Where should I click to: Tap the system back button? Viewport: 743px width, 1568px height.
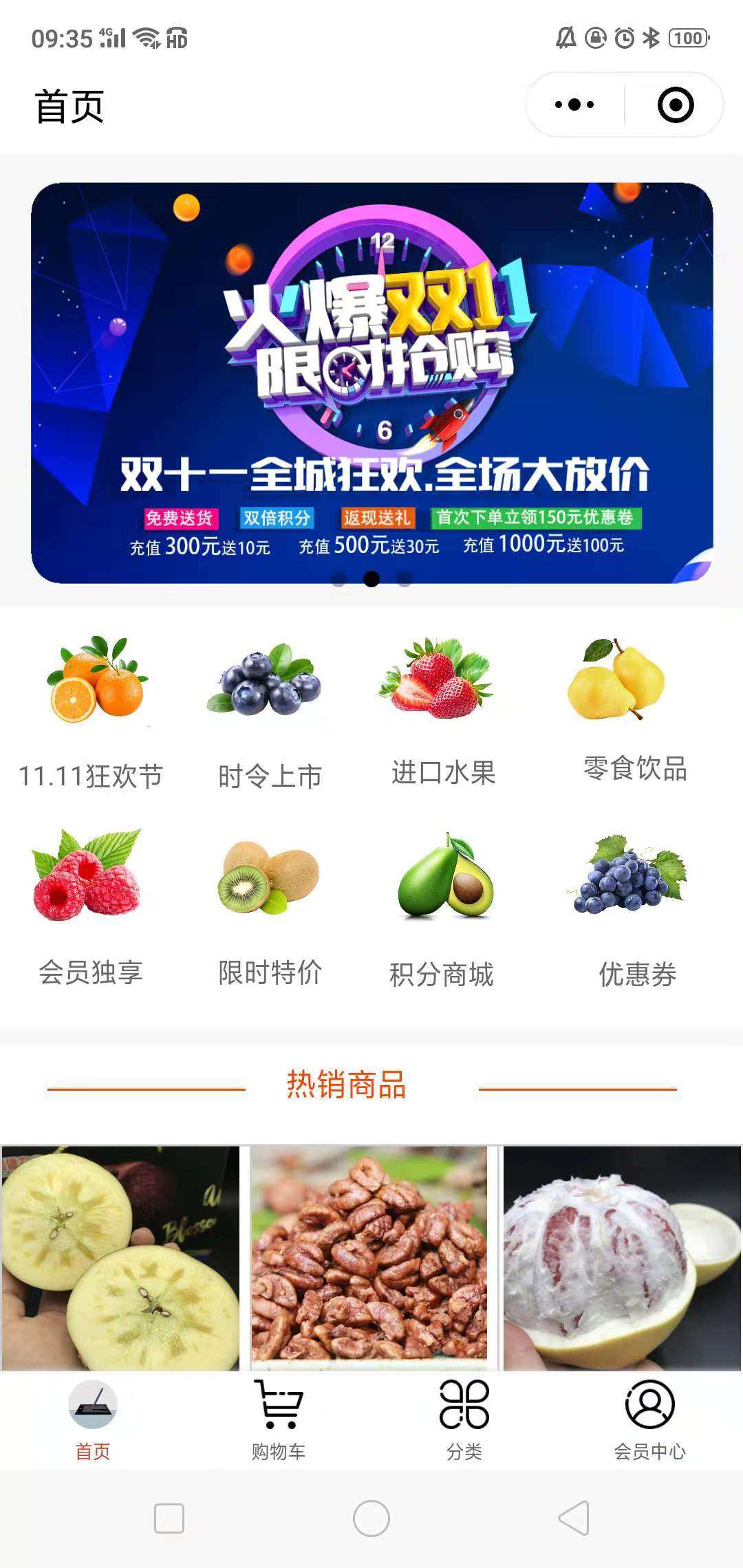tap(574, 1518)
